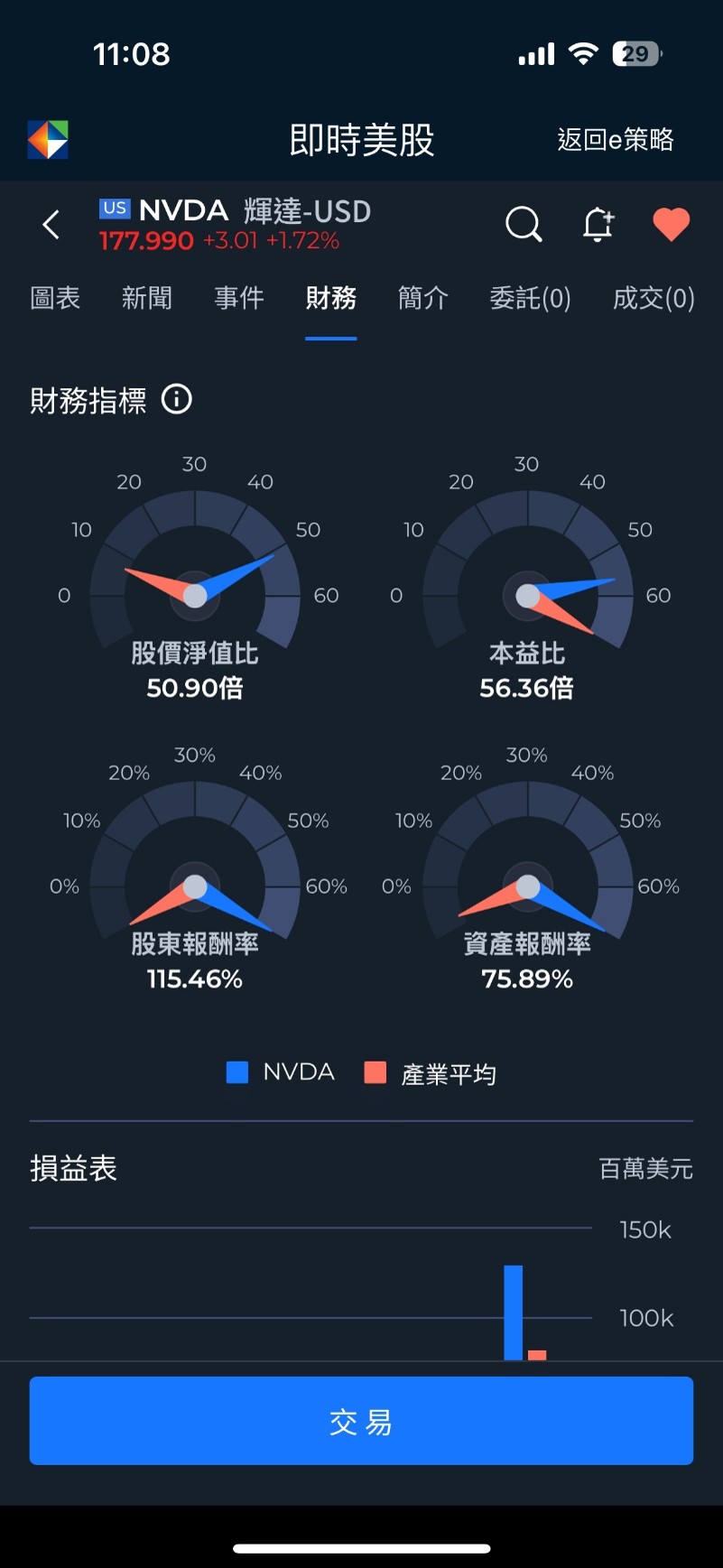Set a price alert via the bell icon
The height and width of the screenshot is (1568, 723).
tap(598, 225)
